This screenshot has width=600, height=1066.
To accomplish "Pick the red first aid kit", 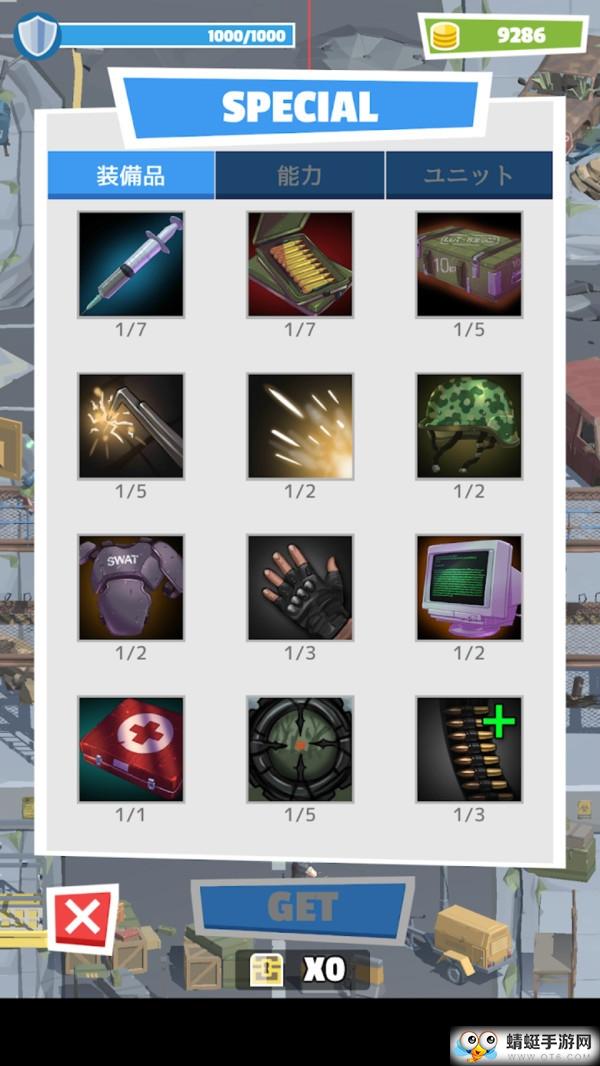I will [131, 750].
